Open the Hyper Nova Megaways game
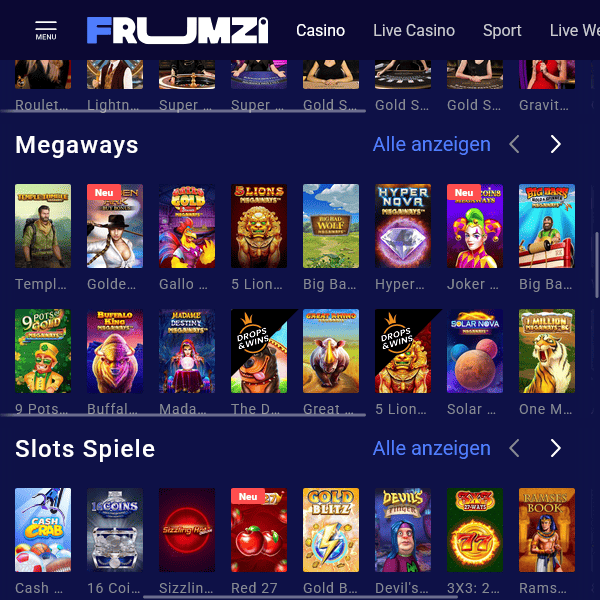Image resolution: width=600 pixels, height=600 pixels. (x=403, y=226)
